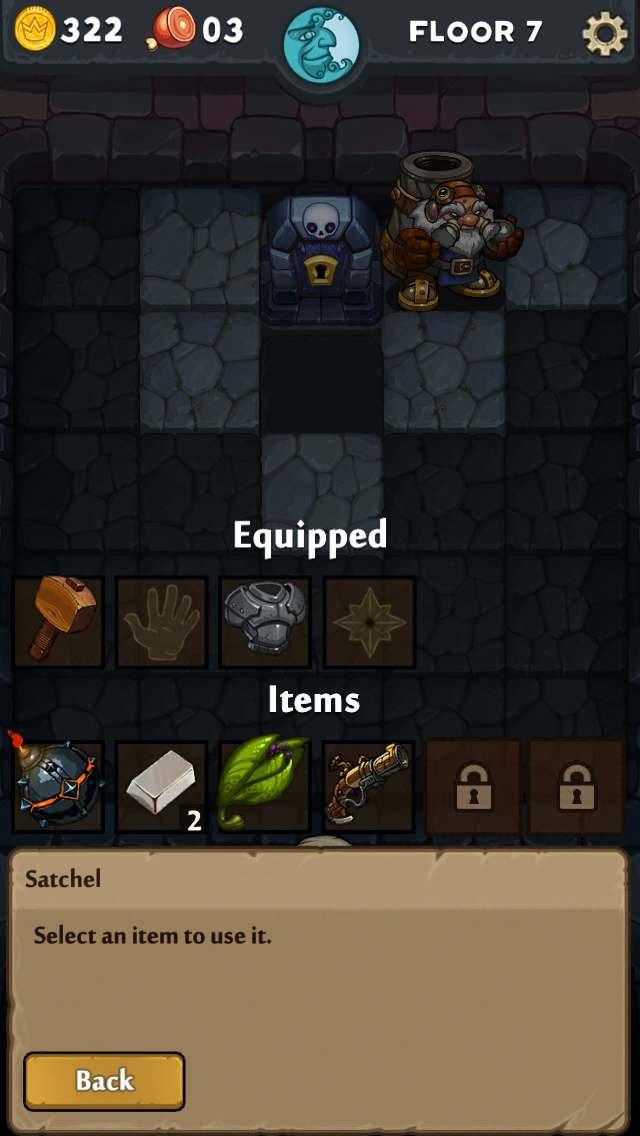Tap the empty glove equipment slot

coord(162,622)
